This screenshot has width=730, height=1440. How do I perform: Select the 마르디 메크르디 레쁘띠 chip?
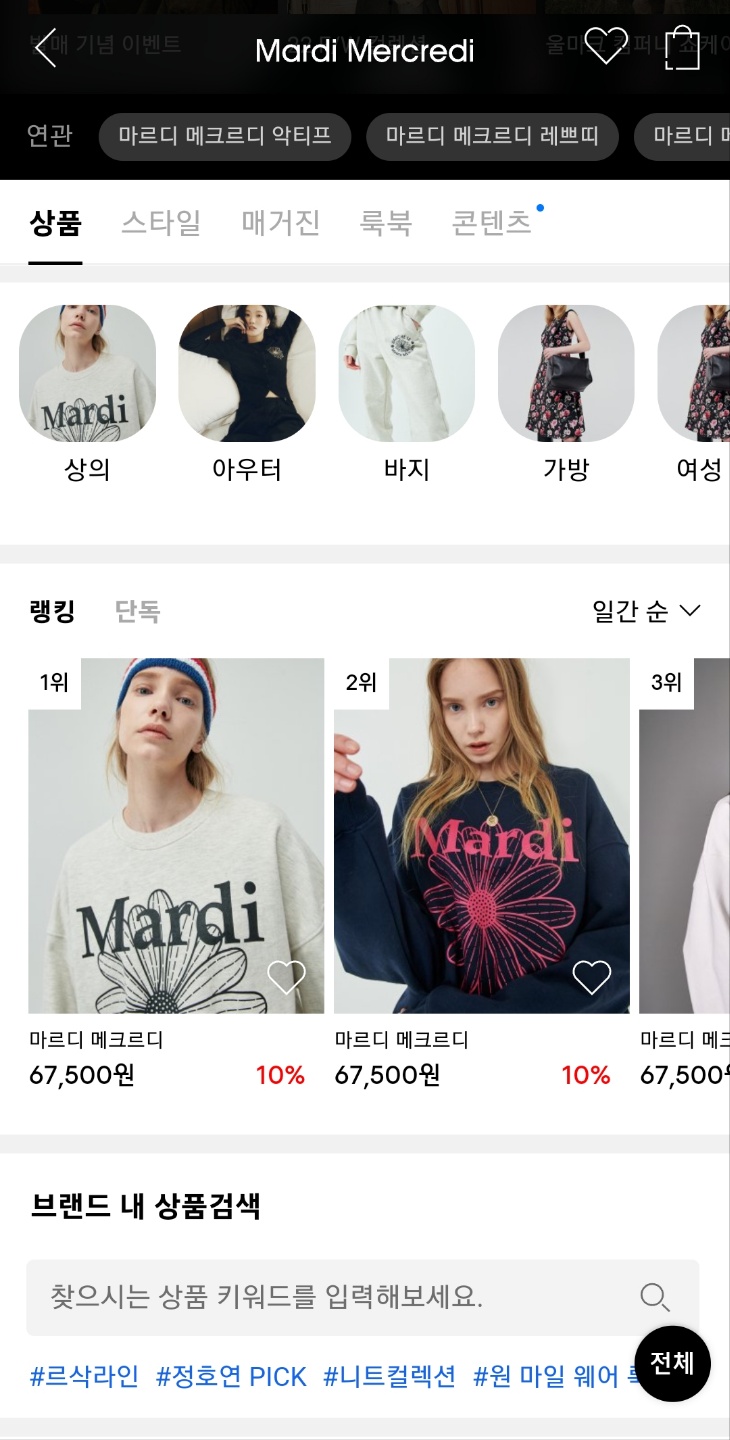492,136
